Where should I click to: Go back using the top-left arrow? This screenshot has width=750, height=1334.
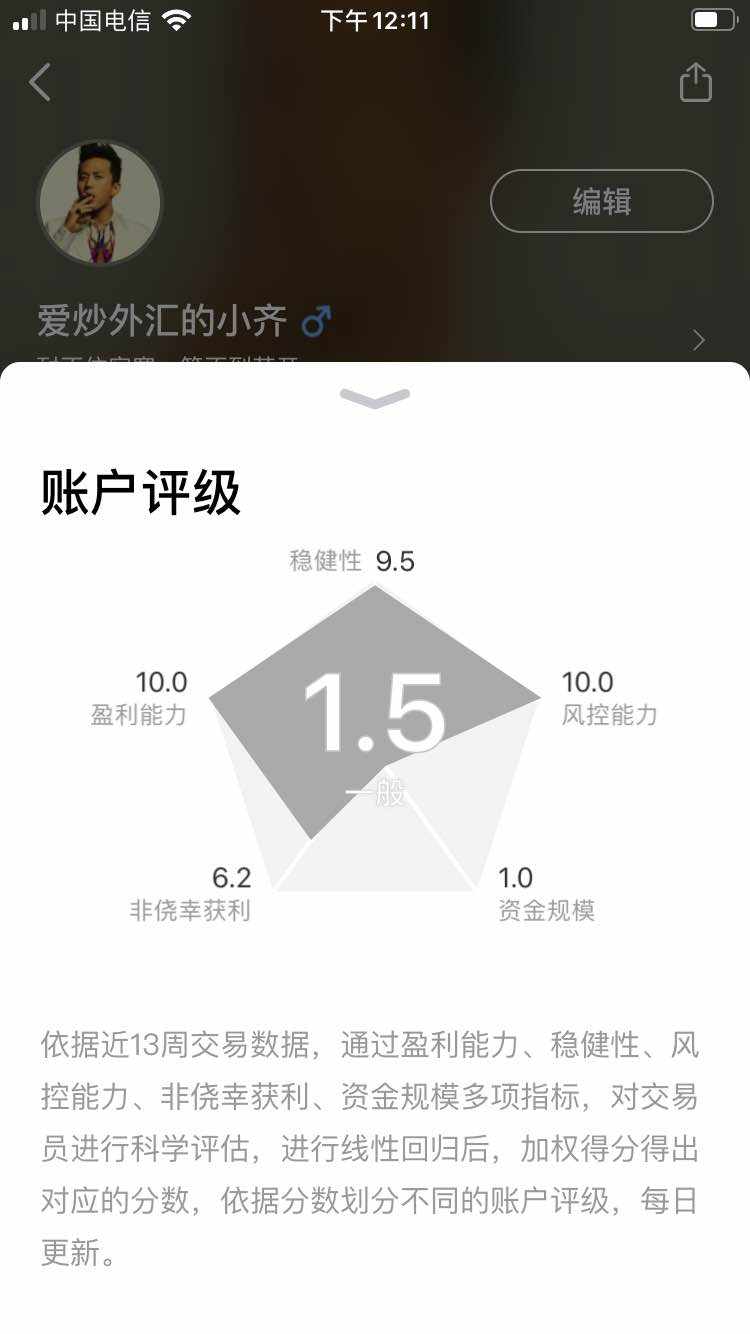[40, 82]
